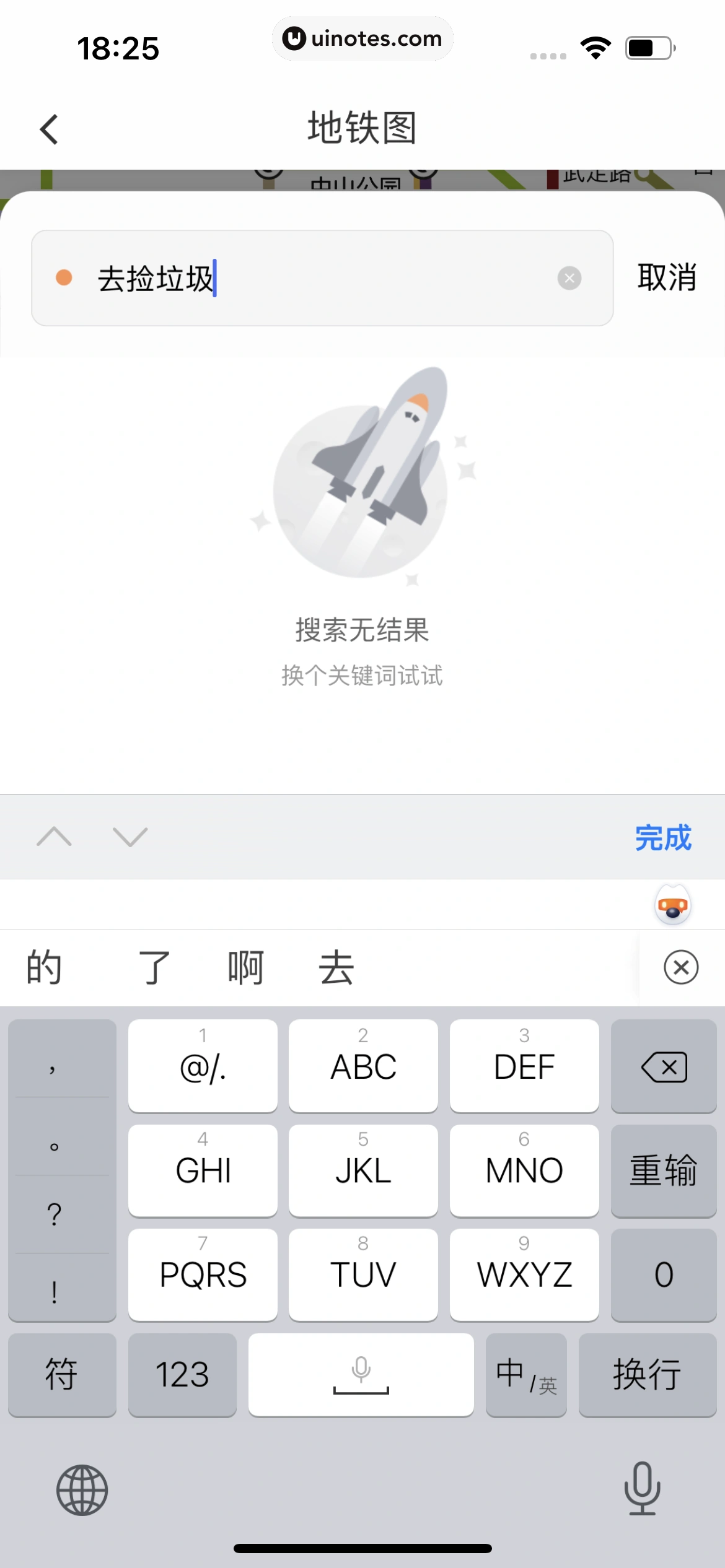Activate the microphone dictation key

[361, 1374]
